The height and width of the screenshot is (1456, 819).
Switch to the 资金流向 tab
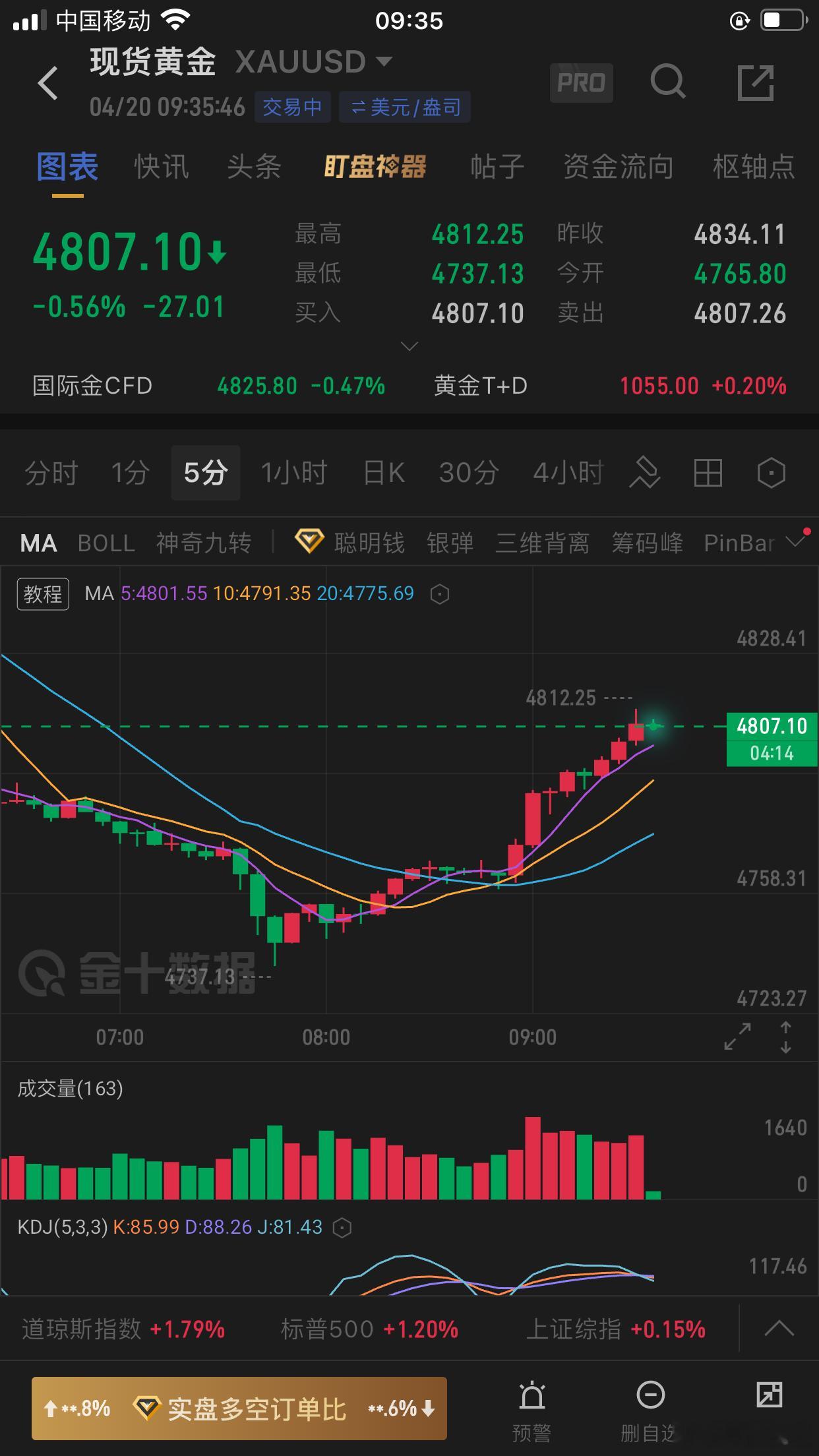click(617, 168)
